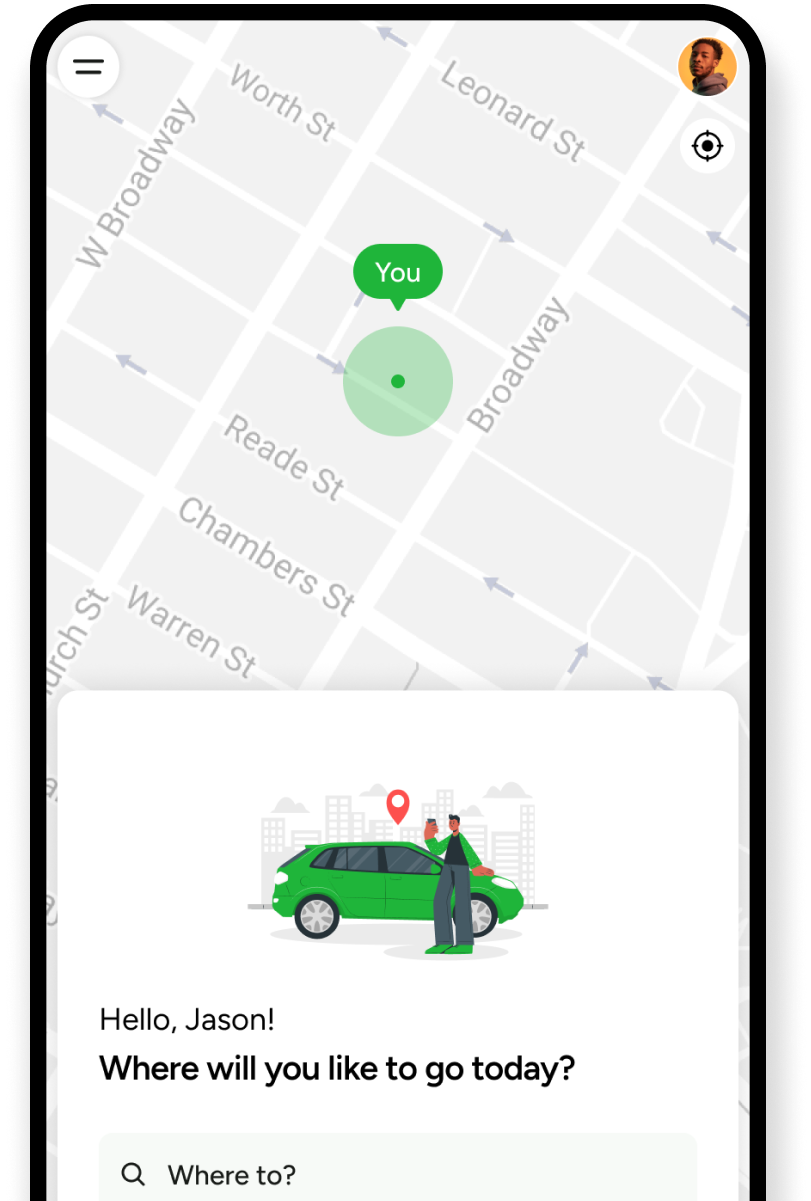
Task: Recenter map on my location
Action: [x=707, y=147]
